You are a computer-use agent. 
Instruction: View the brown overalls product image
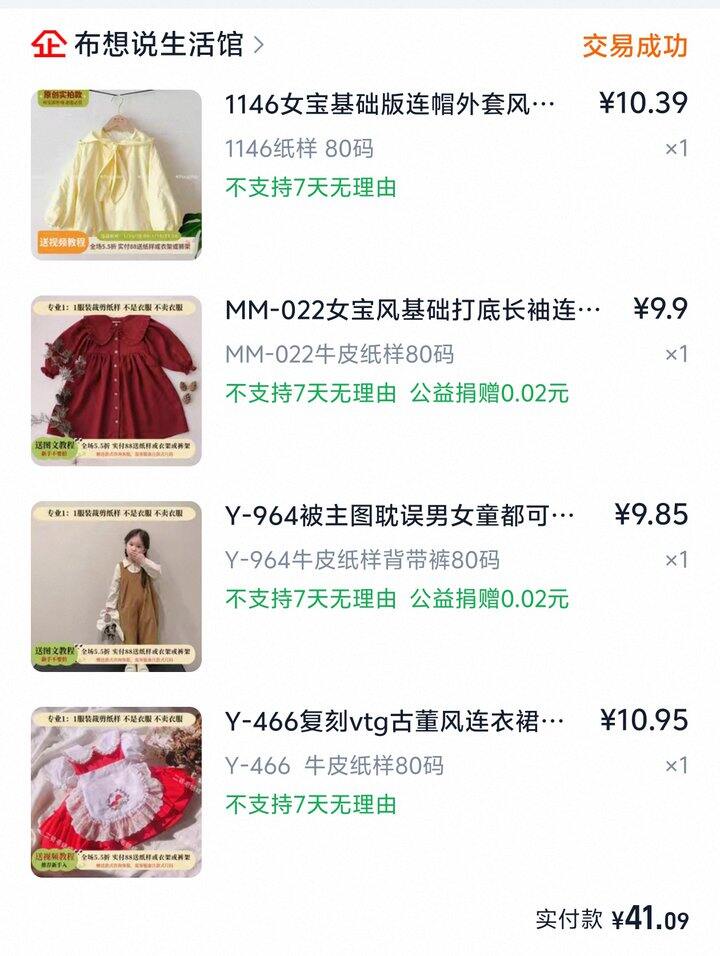click(x=116, y=586)
